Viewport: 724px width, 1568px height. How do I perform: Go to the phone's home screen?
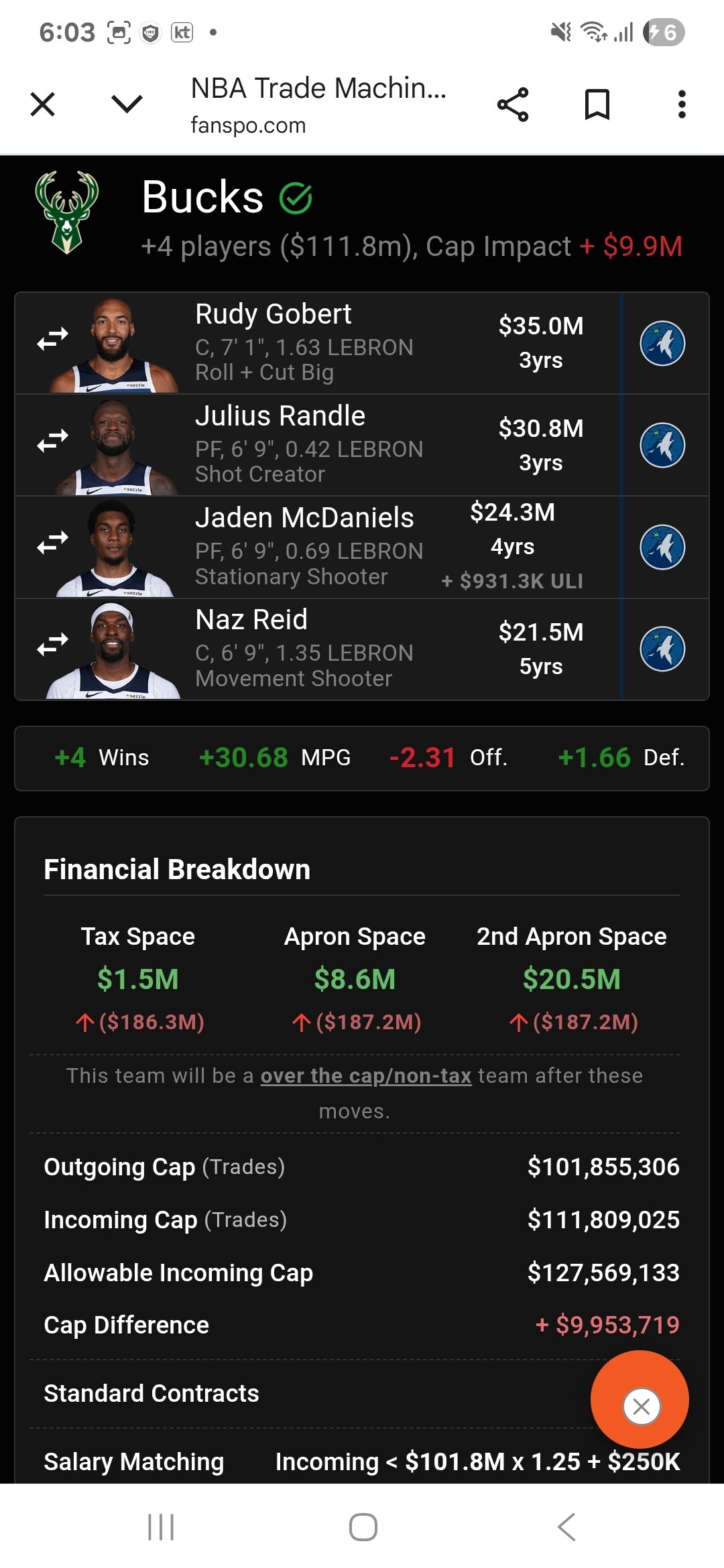363,1527
